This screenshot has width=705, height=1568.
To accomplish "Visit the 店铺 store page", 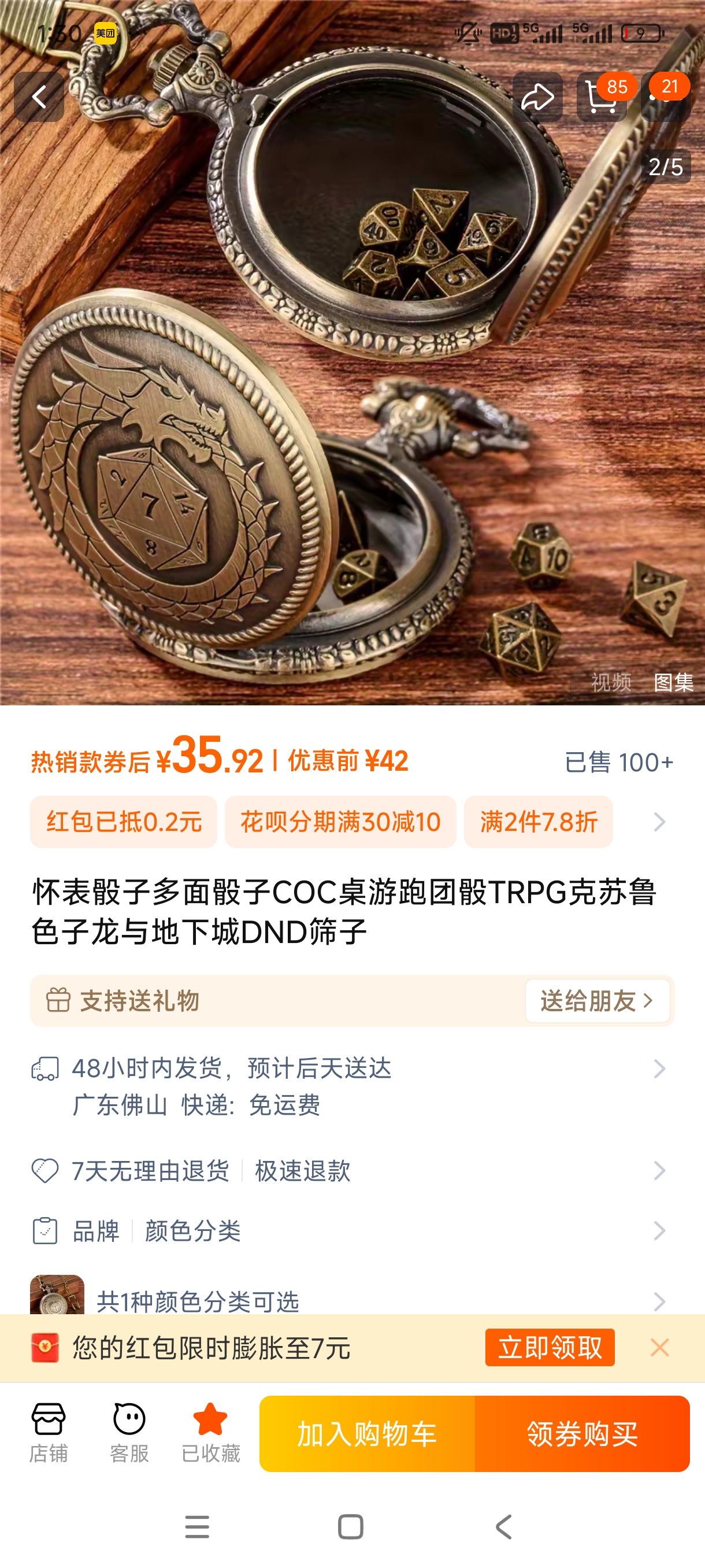I will pos(48,1433).
